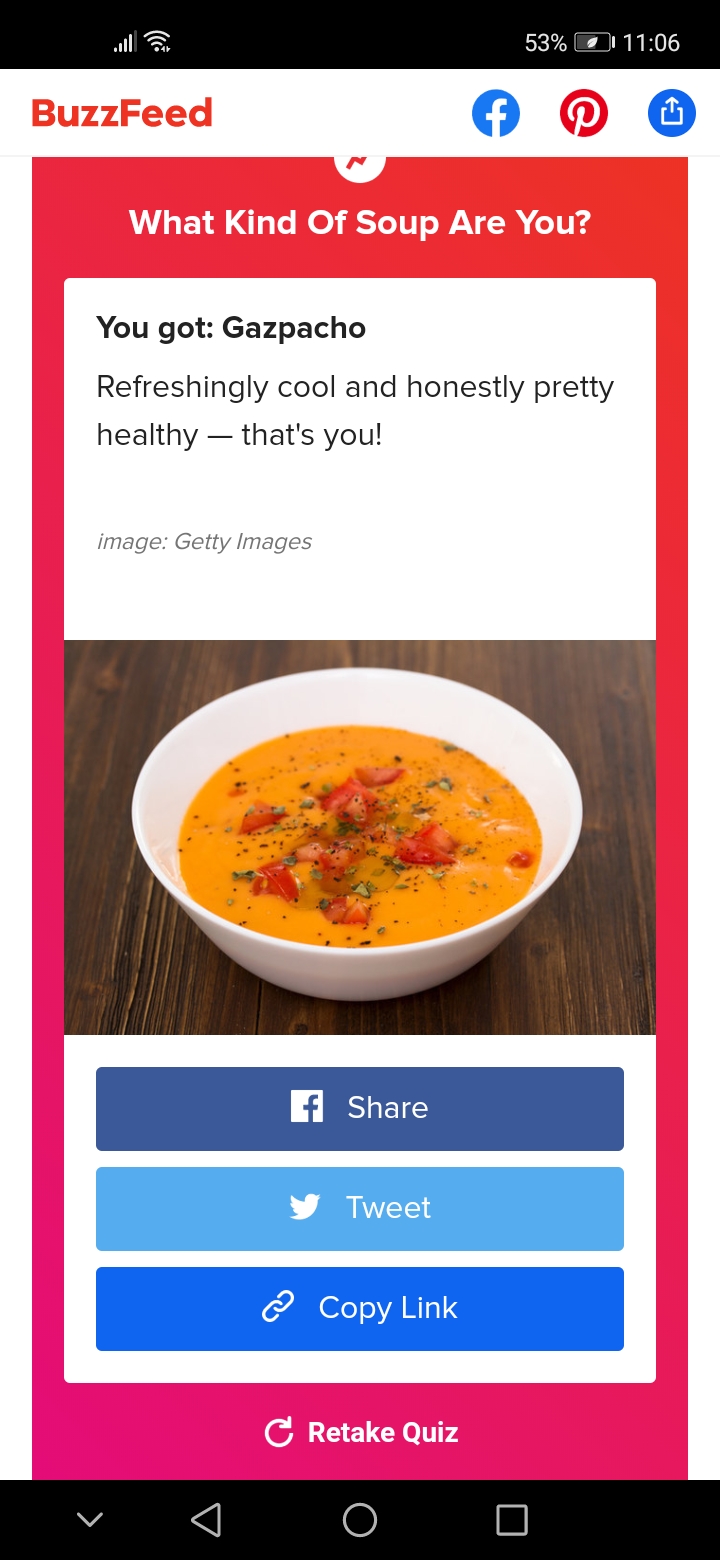The height and width of the screenshot is (1560, 720).
Task: Copy Link to the result
Action: (360, 1308)
